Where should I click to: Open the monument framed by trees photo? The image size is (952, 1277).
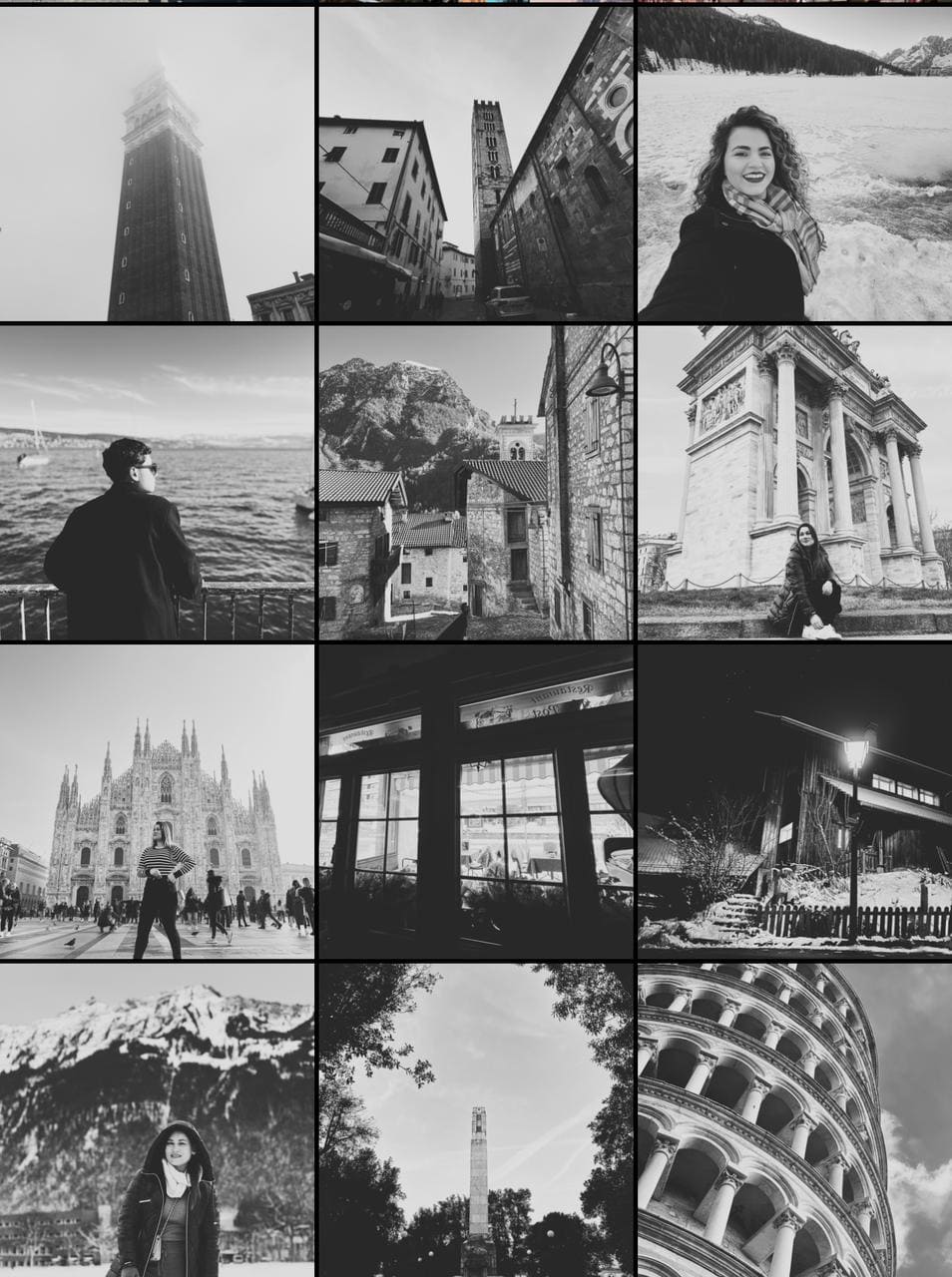coord(475,1119)
